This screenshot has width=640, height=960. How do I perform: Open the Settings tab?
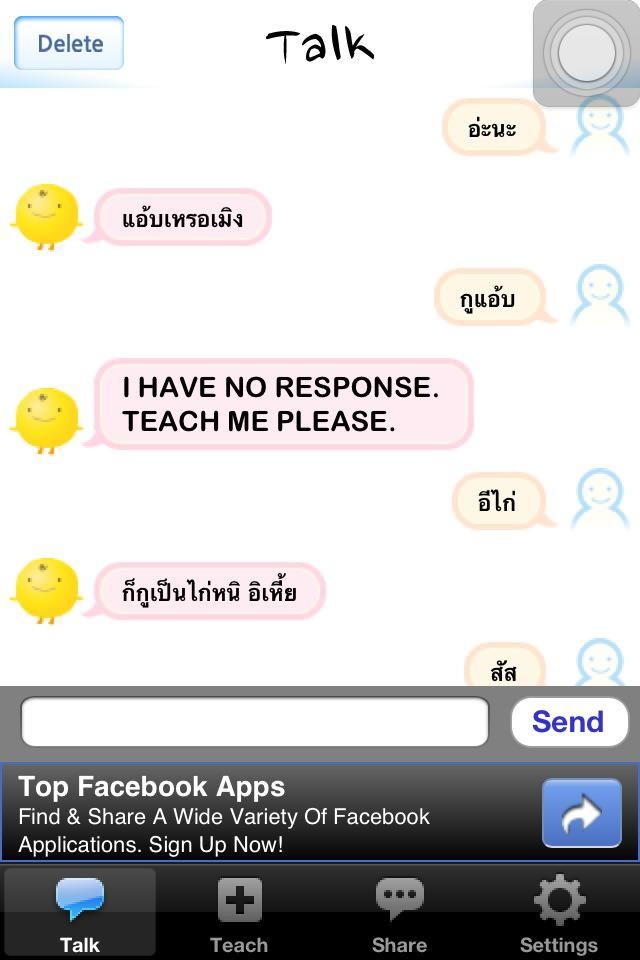click(x=558, y=914)
